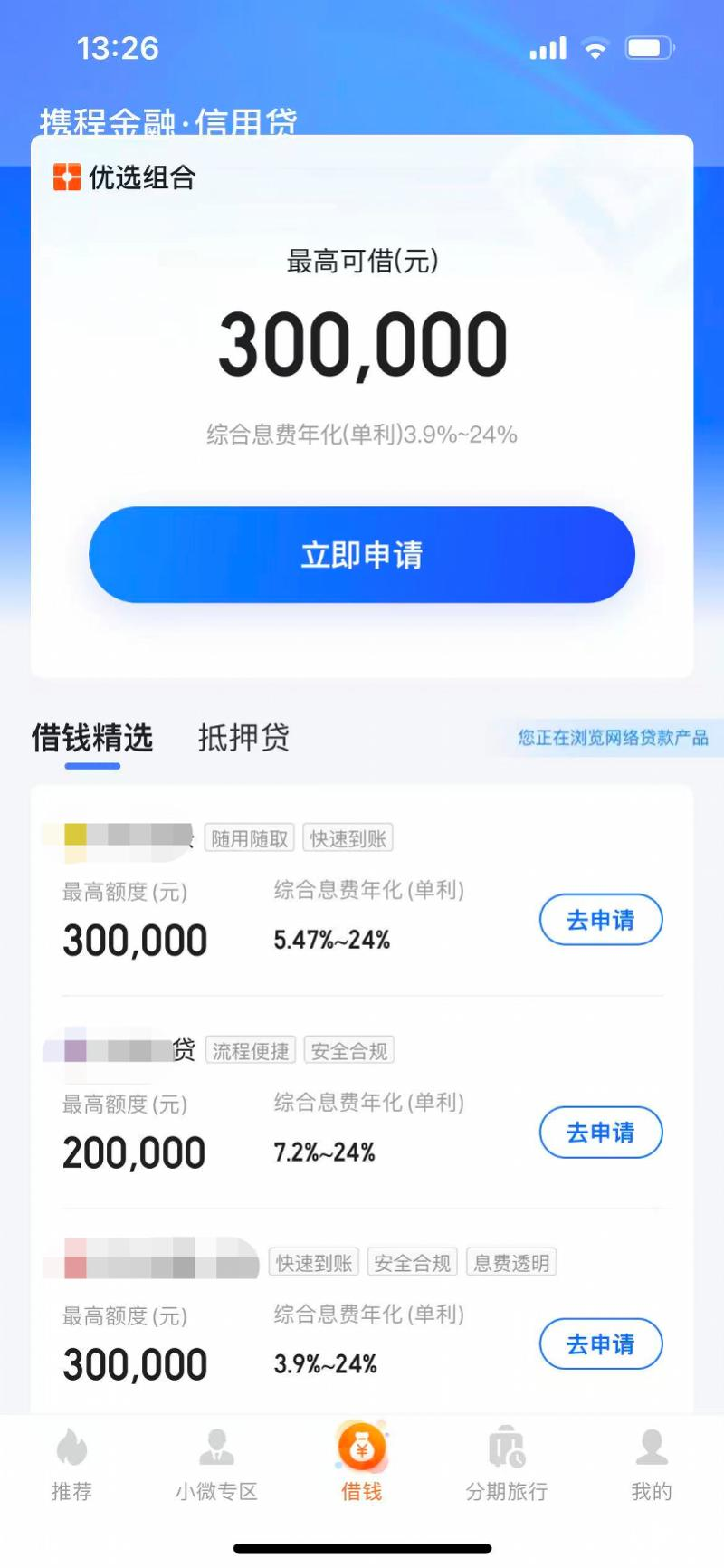Open the 推荐 tab

[71, 1464]
